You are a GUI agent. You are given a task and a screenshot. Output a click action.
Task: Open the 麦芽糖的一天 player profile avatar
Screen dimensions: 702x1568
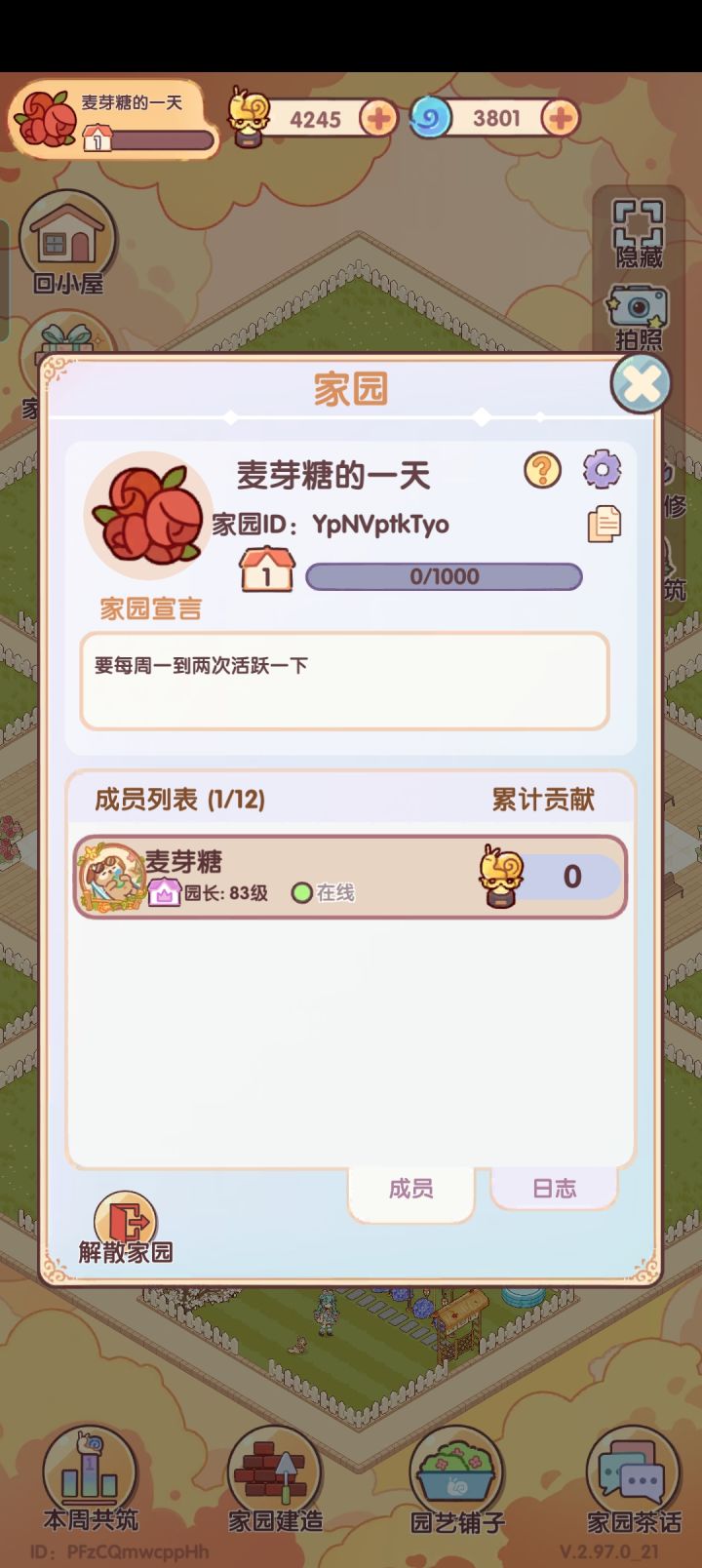[43, 117]
